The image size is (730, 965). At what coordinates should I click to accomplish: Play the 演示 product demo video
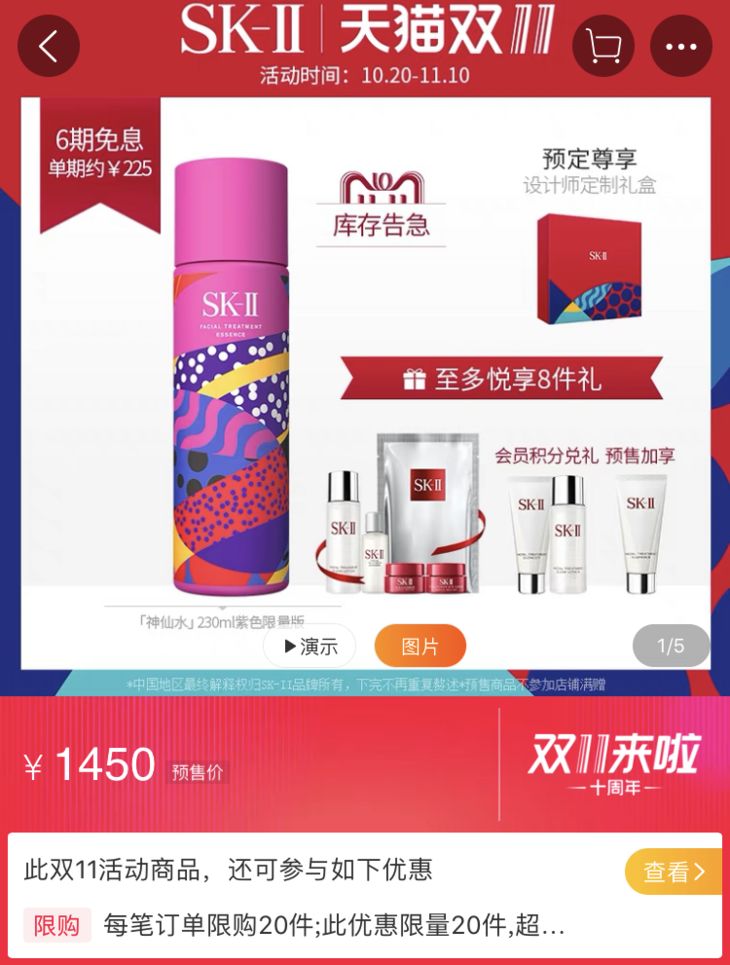point(310,646)
